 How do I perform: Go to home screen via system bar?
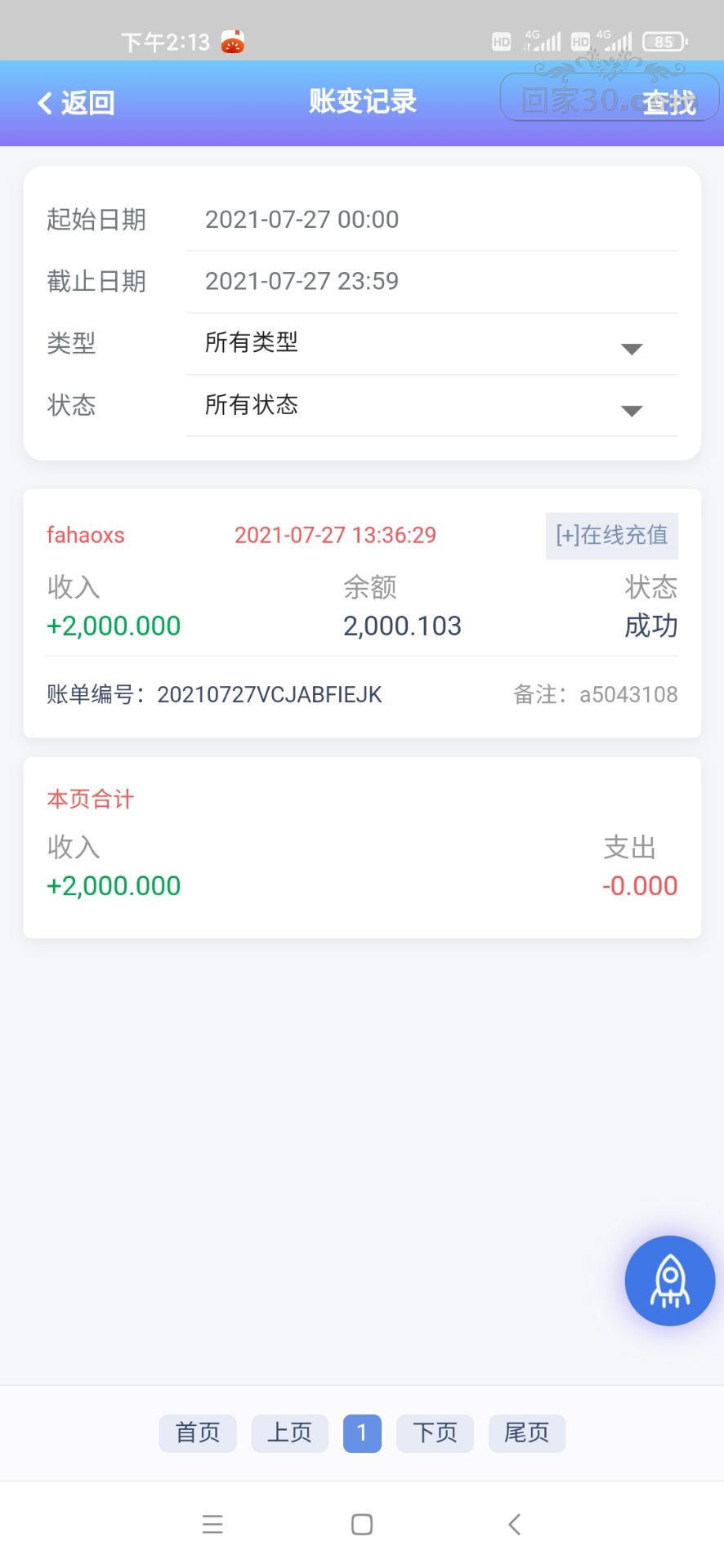pyautogui.click(x=362, y=1524)
